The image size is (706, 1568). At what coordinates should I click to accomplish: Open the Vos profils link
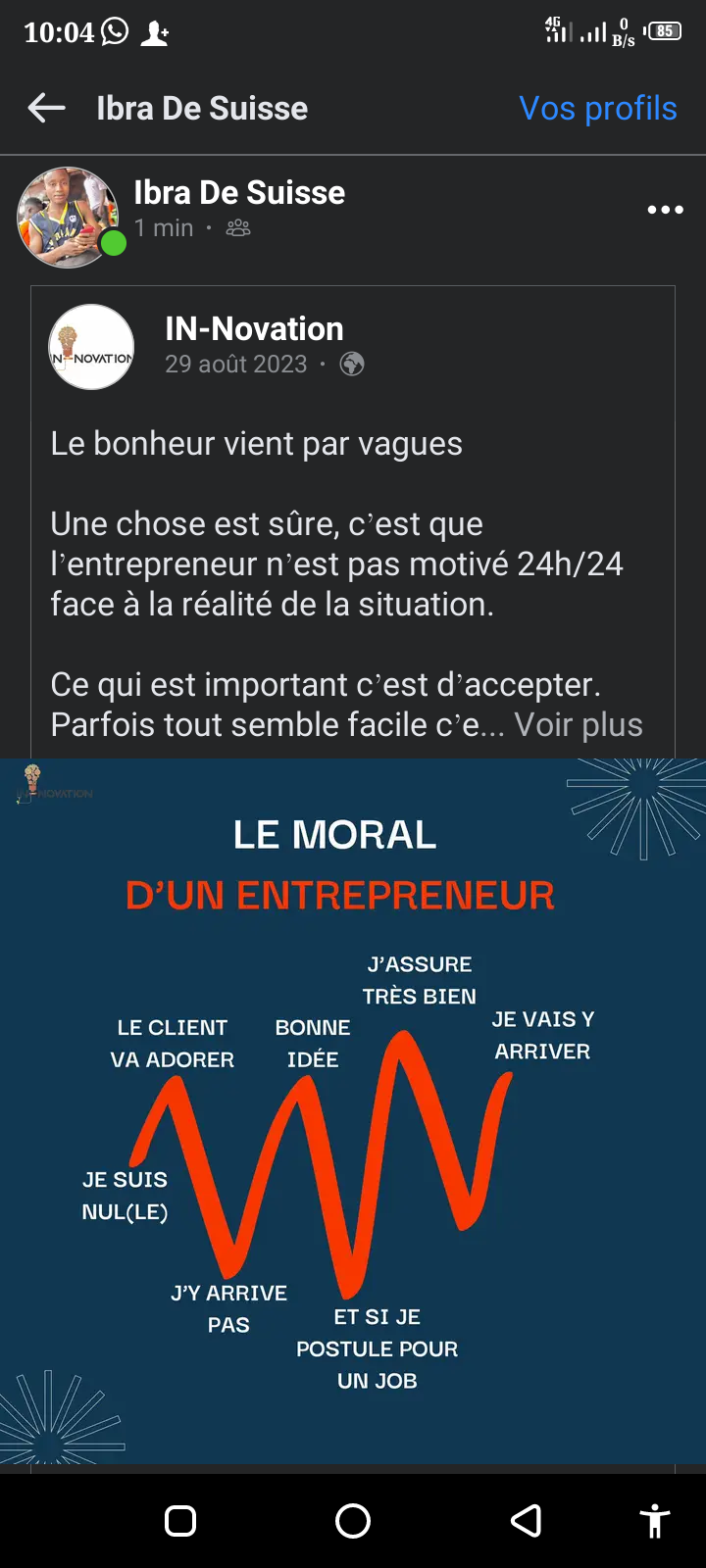pyautogui.click(x=597, y=108)
